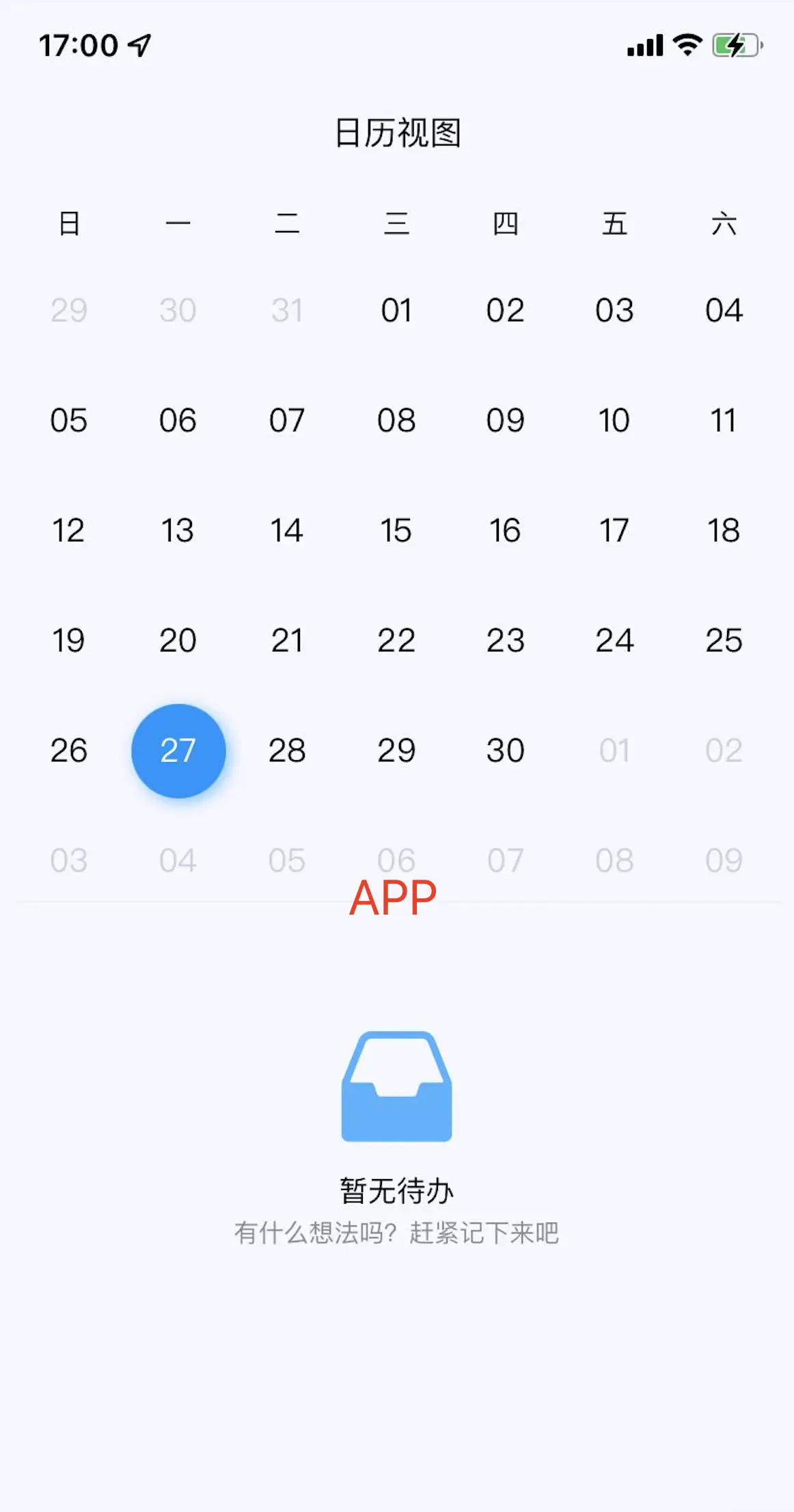The image size is (794, 1512).
Task: Select date 10 on the calendar
Action: tap(614, 420)
